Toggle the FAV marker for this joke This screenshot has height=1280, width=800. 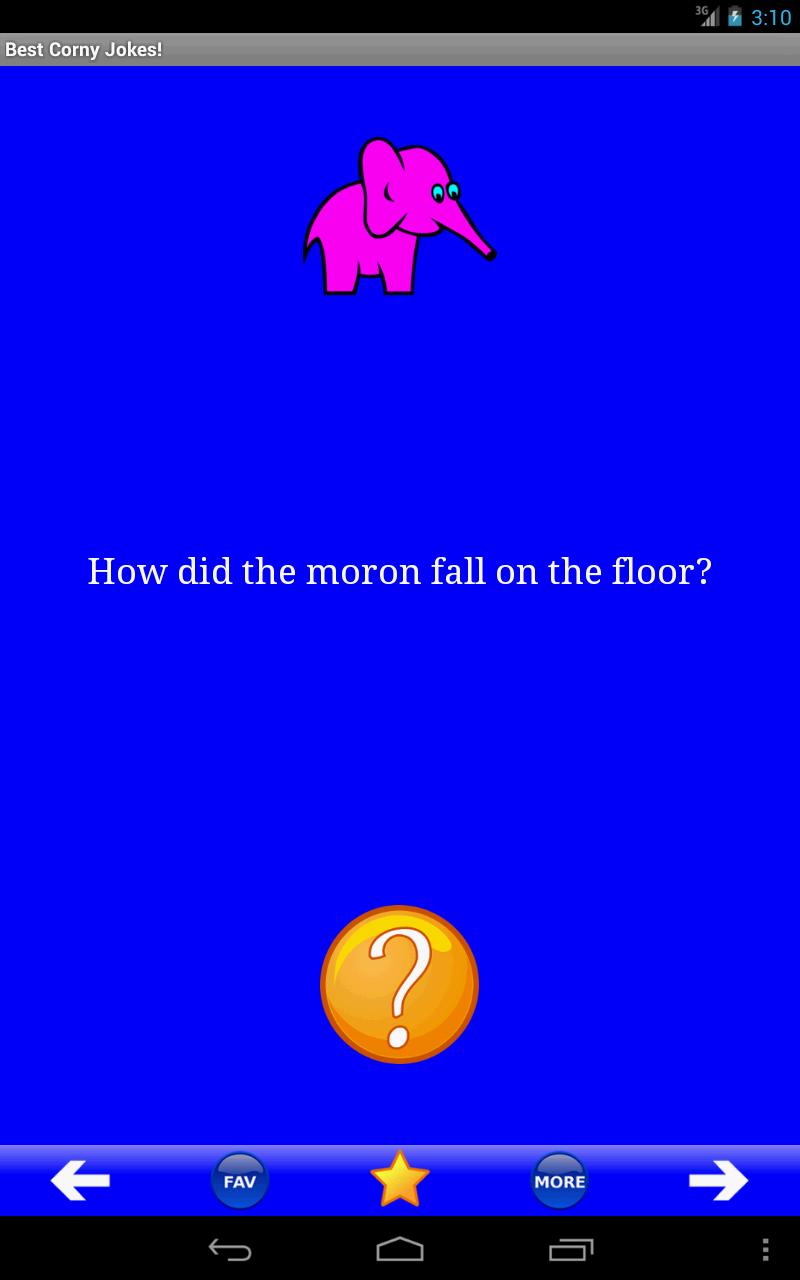click(239, 1180)
